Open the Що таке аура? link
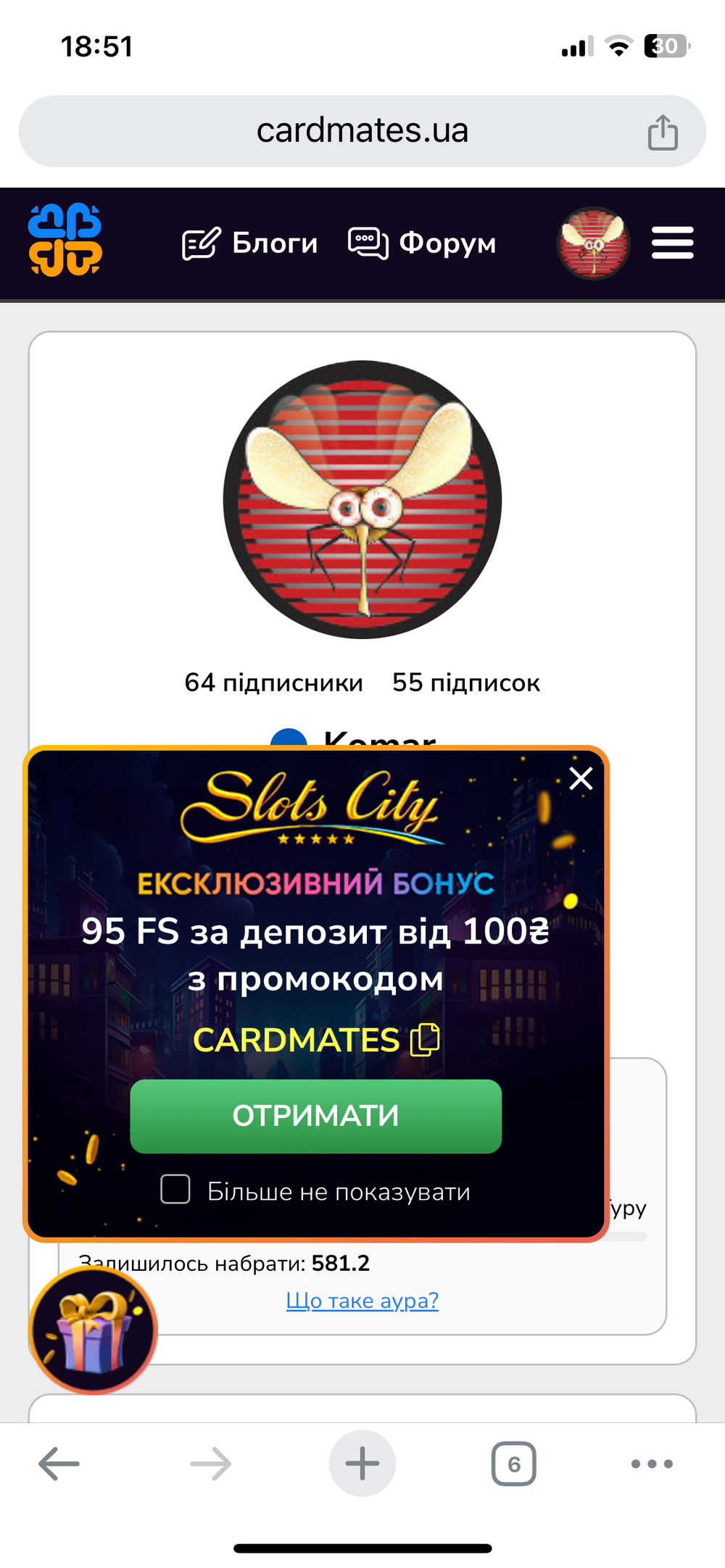This screenshot has height=1568, width=725. click(x=362, y=1301)
